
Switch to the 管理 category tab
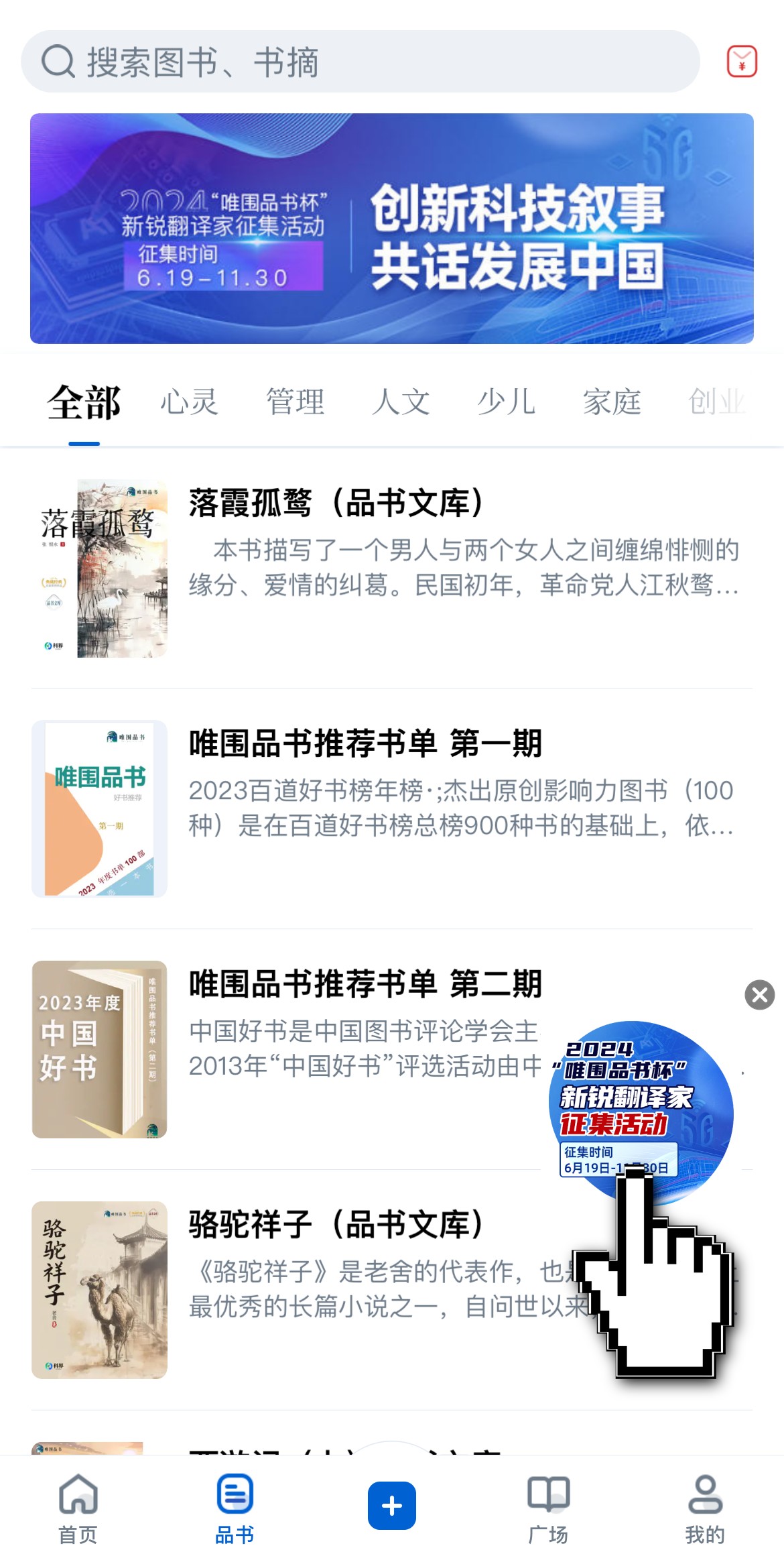click(x=295, y=403)
